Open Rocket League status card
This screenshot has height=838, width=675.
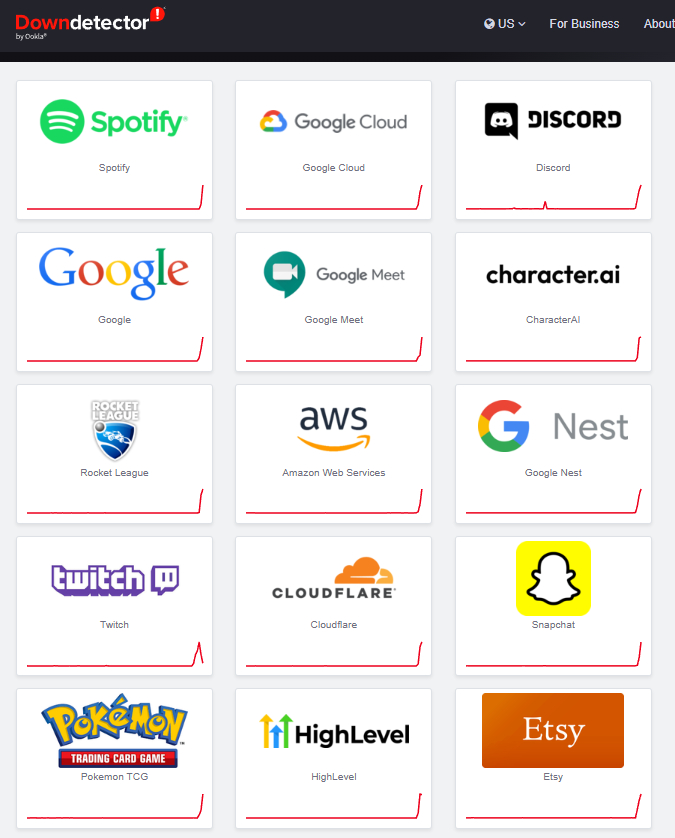coord(115,453)
